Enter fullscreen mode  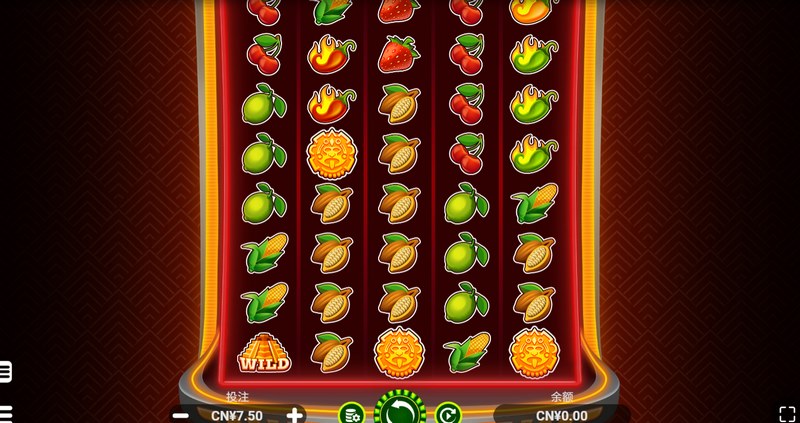[x=787, y=414]
